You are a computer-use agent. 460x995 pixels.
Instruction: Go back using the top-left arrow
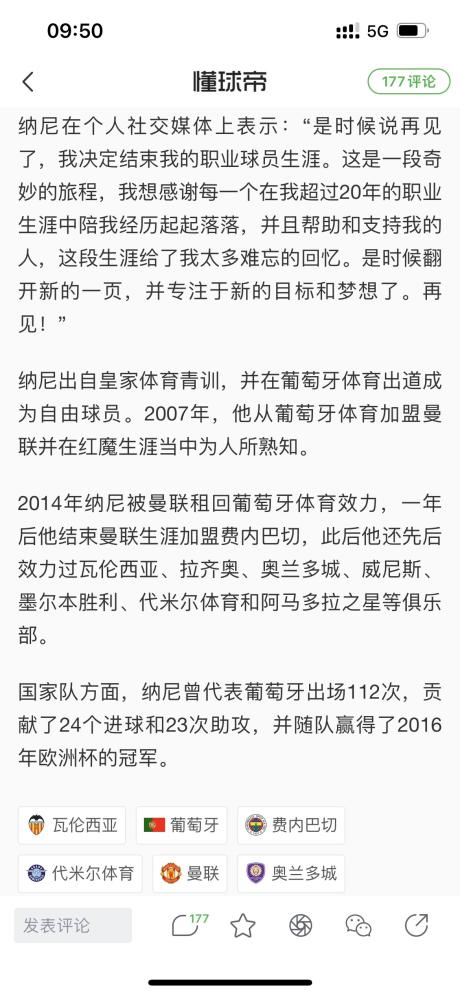28,82
